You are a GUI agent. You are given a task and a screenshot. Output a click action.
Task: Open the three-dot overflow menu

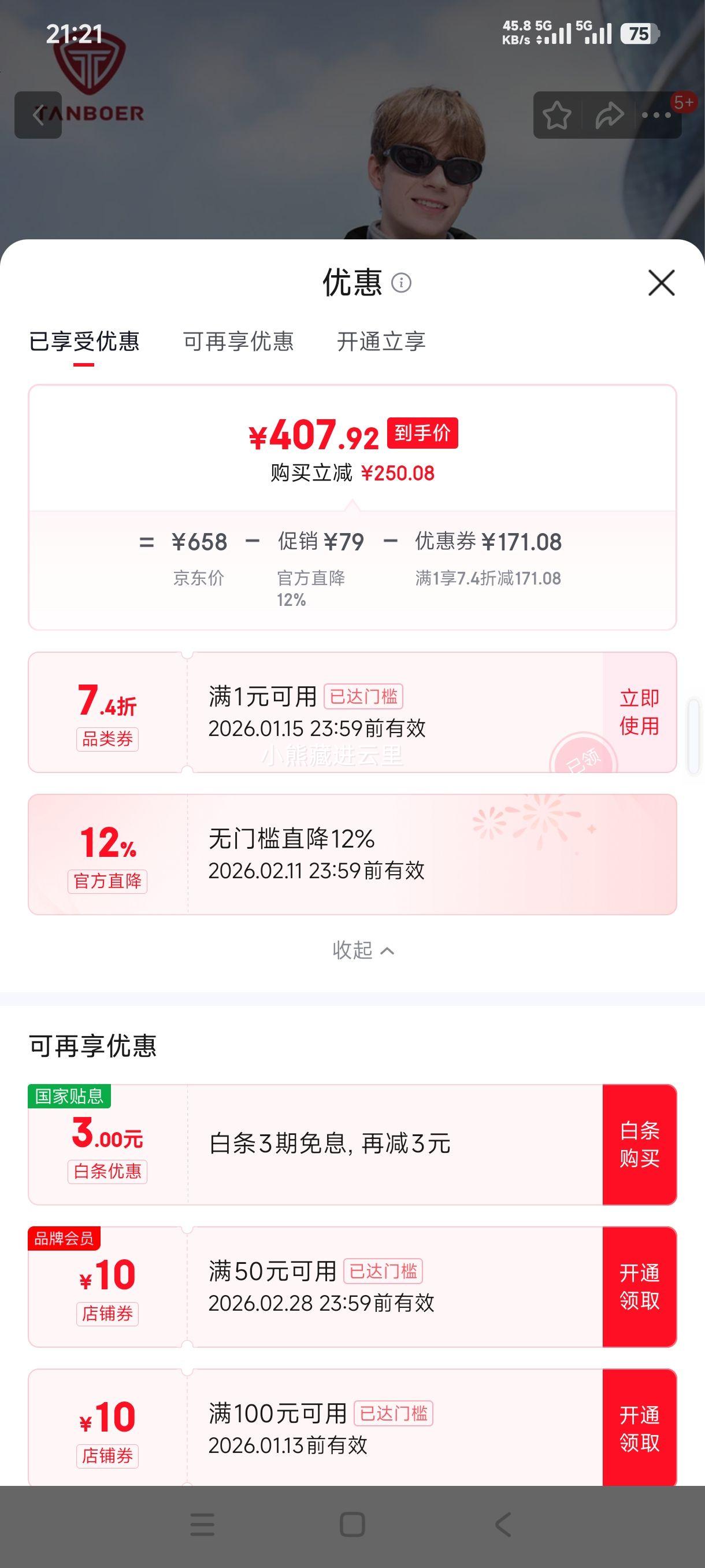click(656, 115)
